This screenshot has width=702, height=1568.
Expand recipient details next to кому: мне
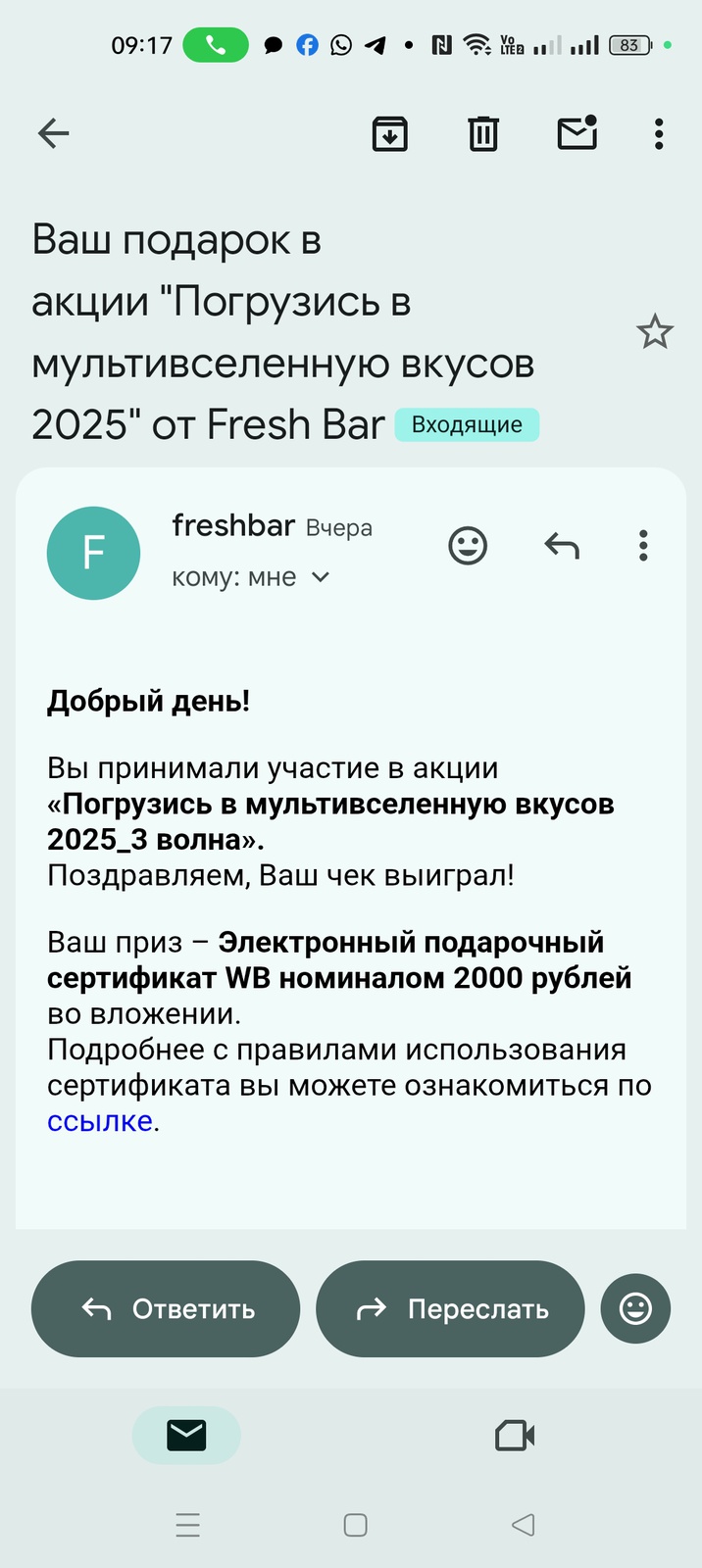[321, 577]
